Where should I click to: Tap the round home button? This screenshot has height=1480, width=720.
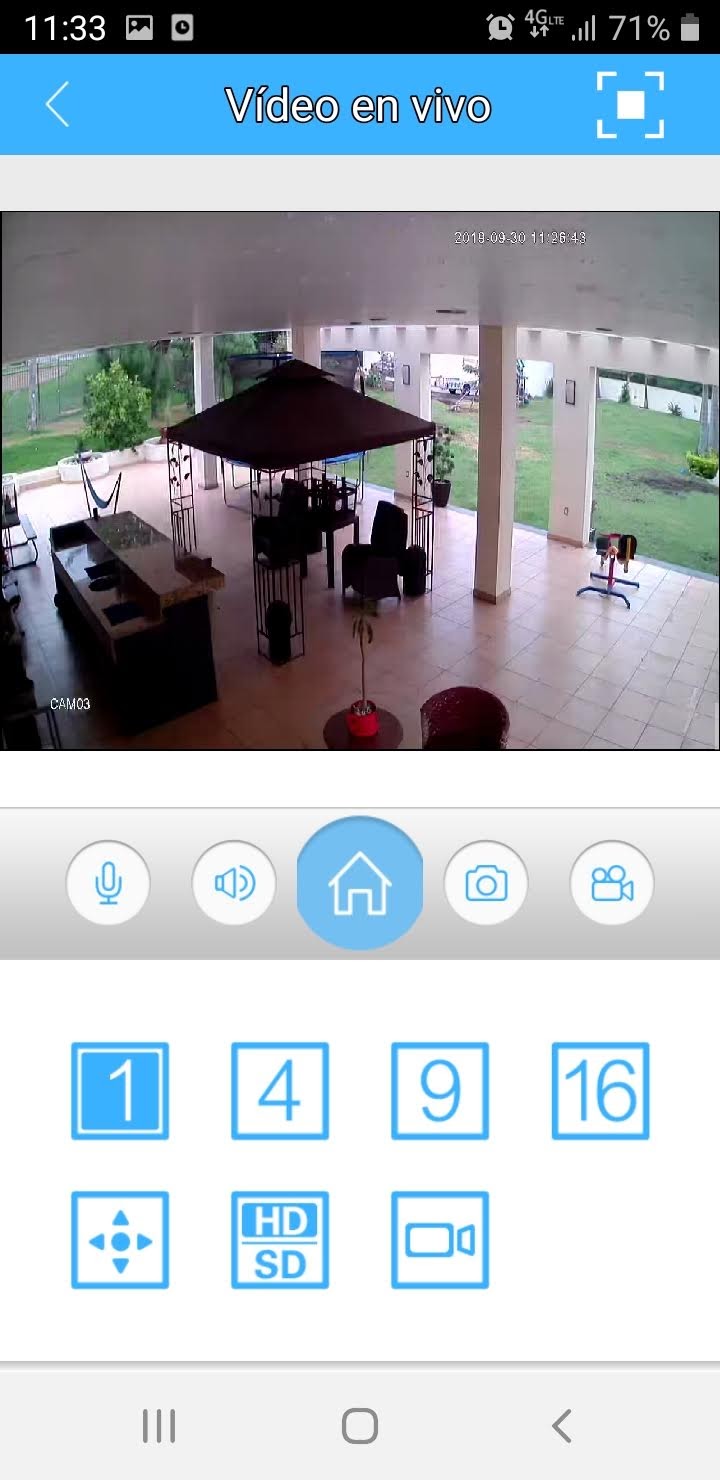[x=360, y=883]
